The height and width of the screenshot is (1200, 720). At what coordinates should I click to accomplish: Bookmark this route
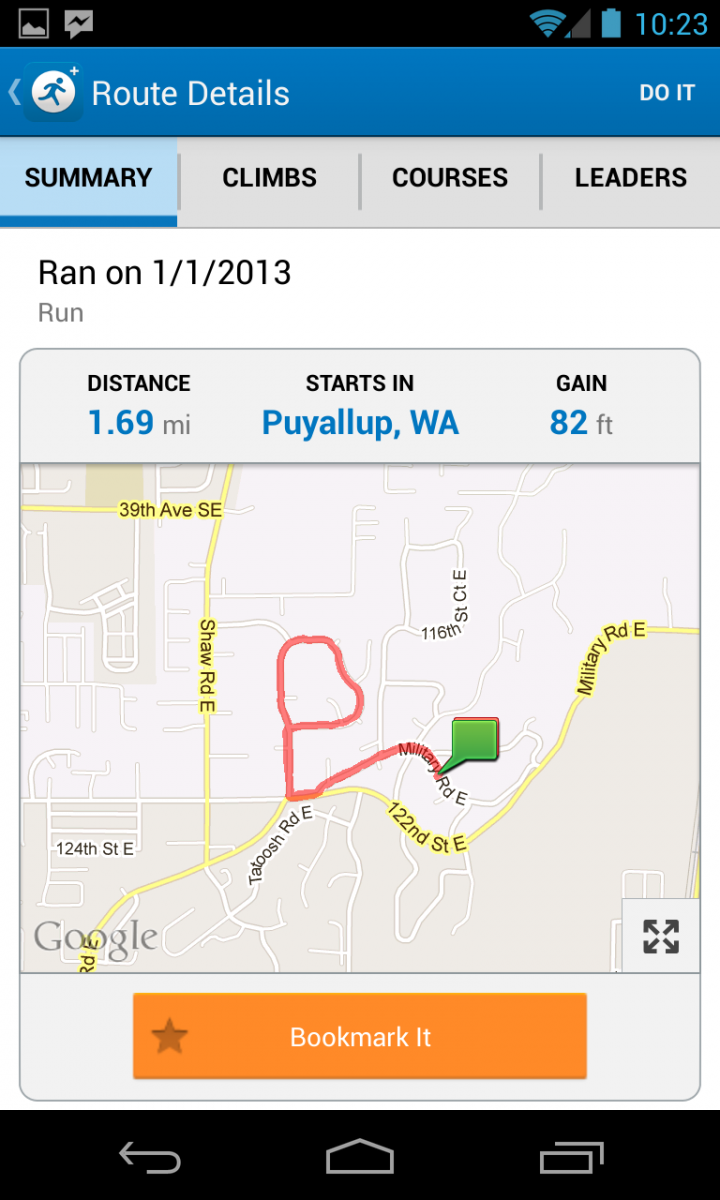360,1036
